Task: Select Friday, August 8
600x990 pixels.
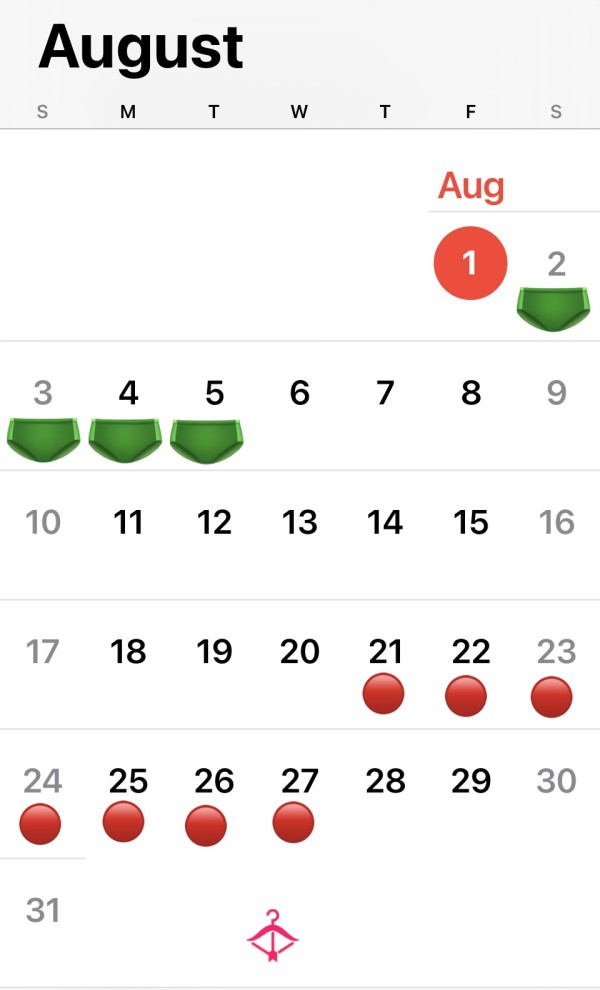Action: 471,393
